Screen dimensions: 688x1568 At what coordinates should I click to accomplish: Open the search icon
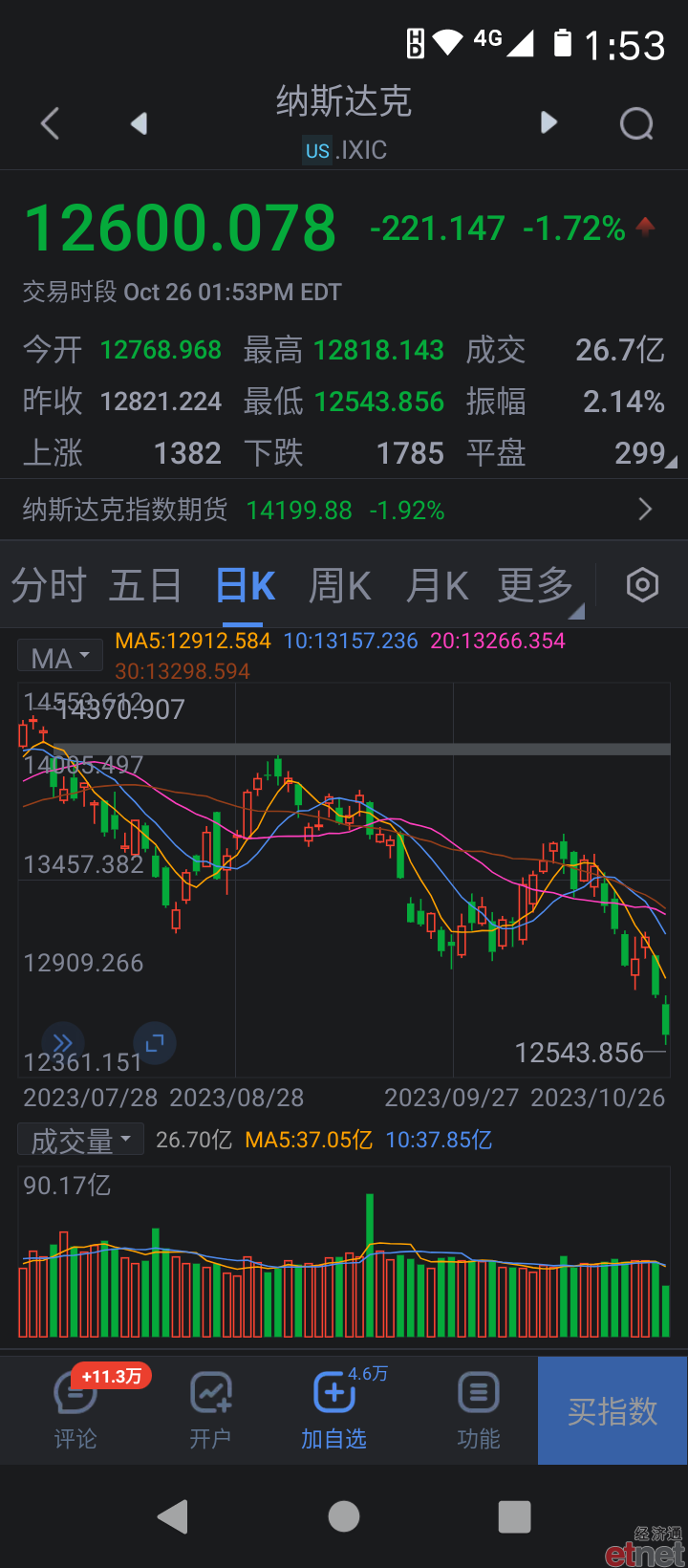click(636, 123)
